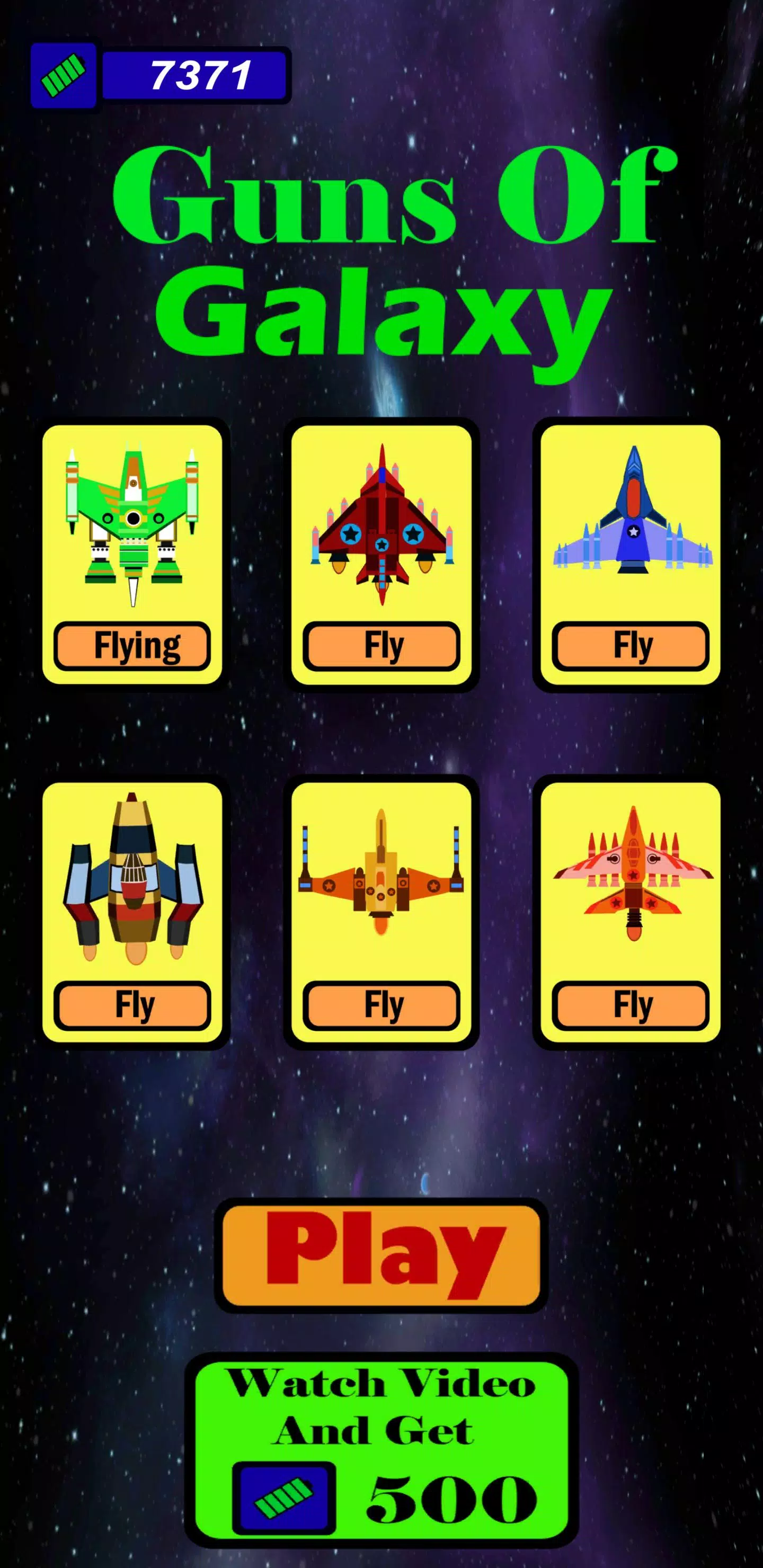Watch video to get 500 coins
Screen dimensions: 763x1568
(381, 1449)
